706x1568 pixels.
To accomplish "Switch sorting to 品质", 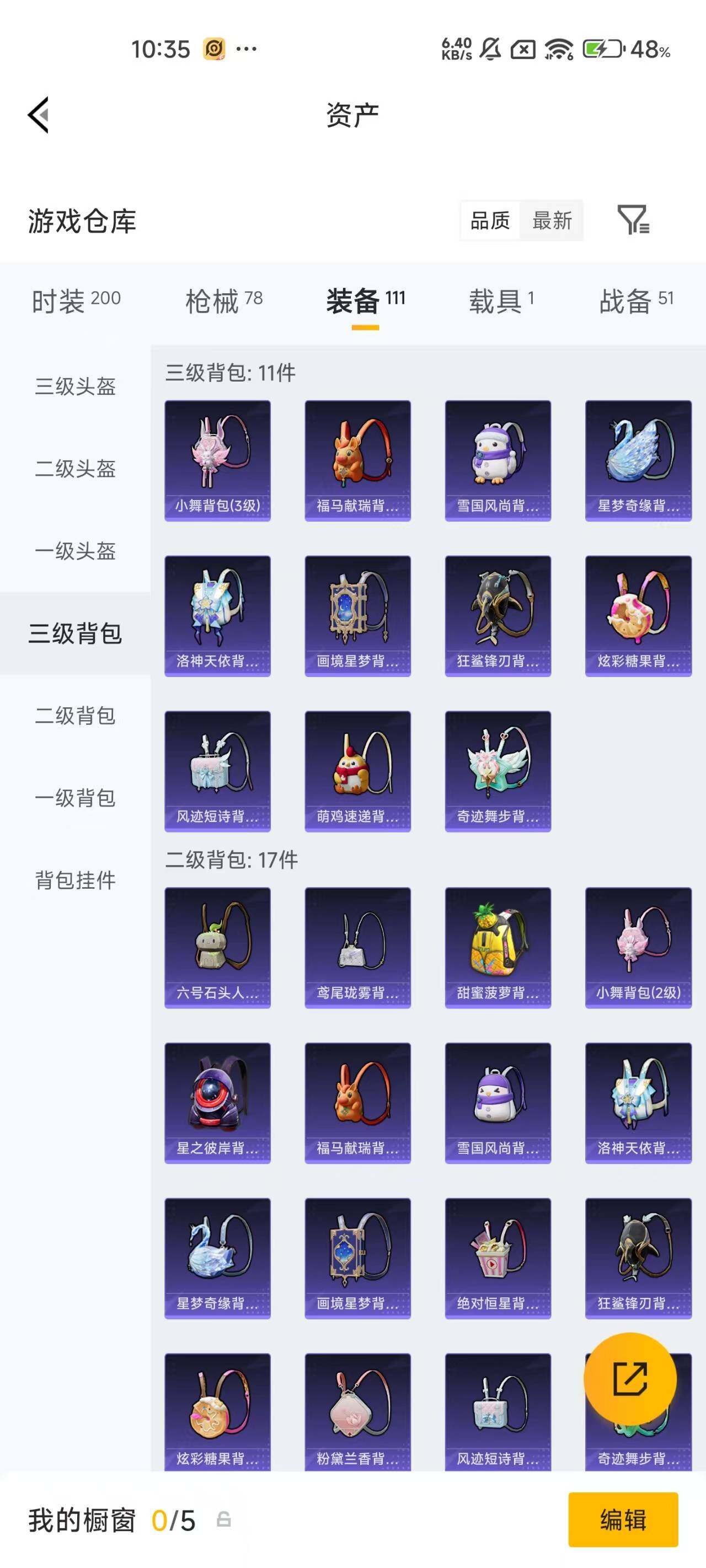I will click(490, 221).
